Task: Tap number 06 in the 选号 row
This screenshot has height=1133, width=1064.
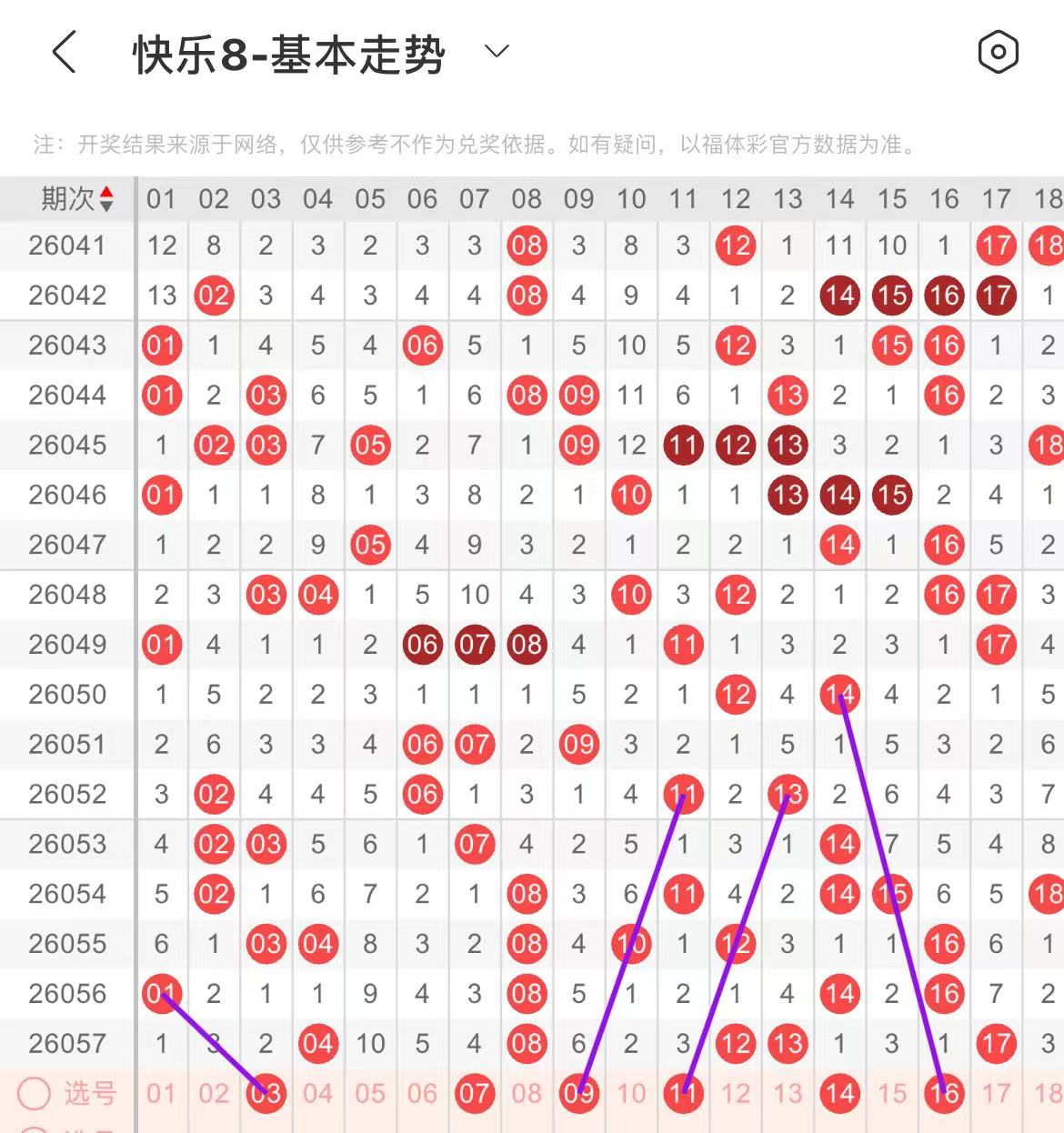Action: tap(422, 1093)
